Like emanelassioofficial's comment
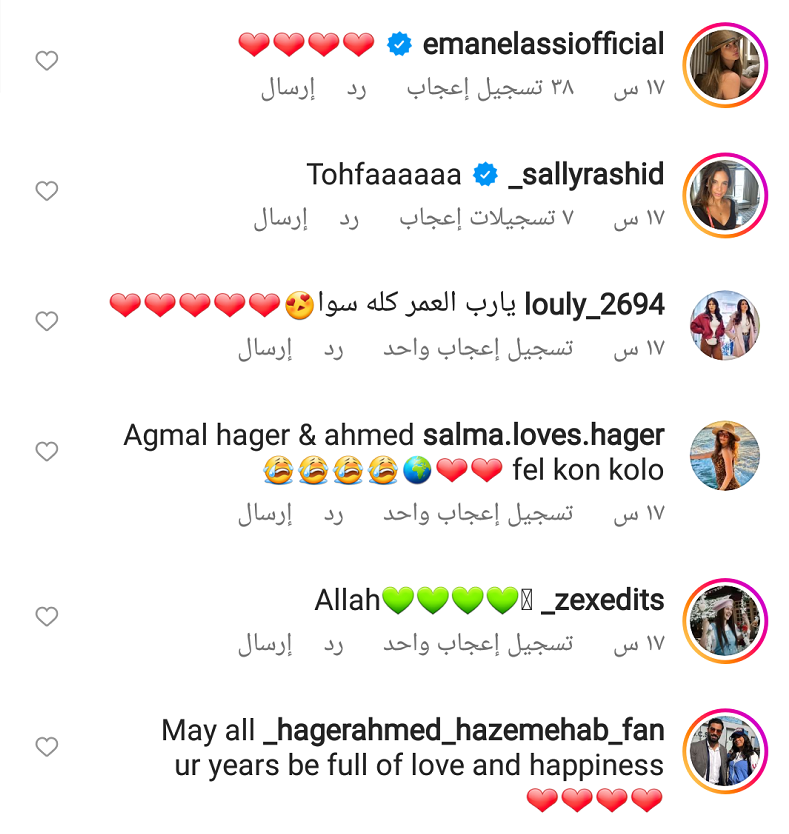Screen dimensions: 789x834 pyautogui.click(x=47, y=61)
